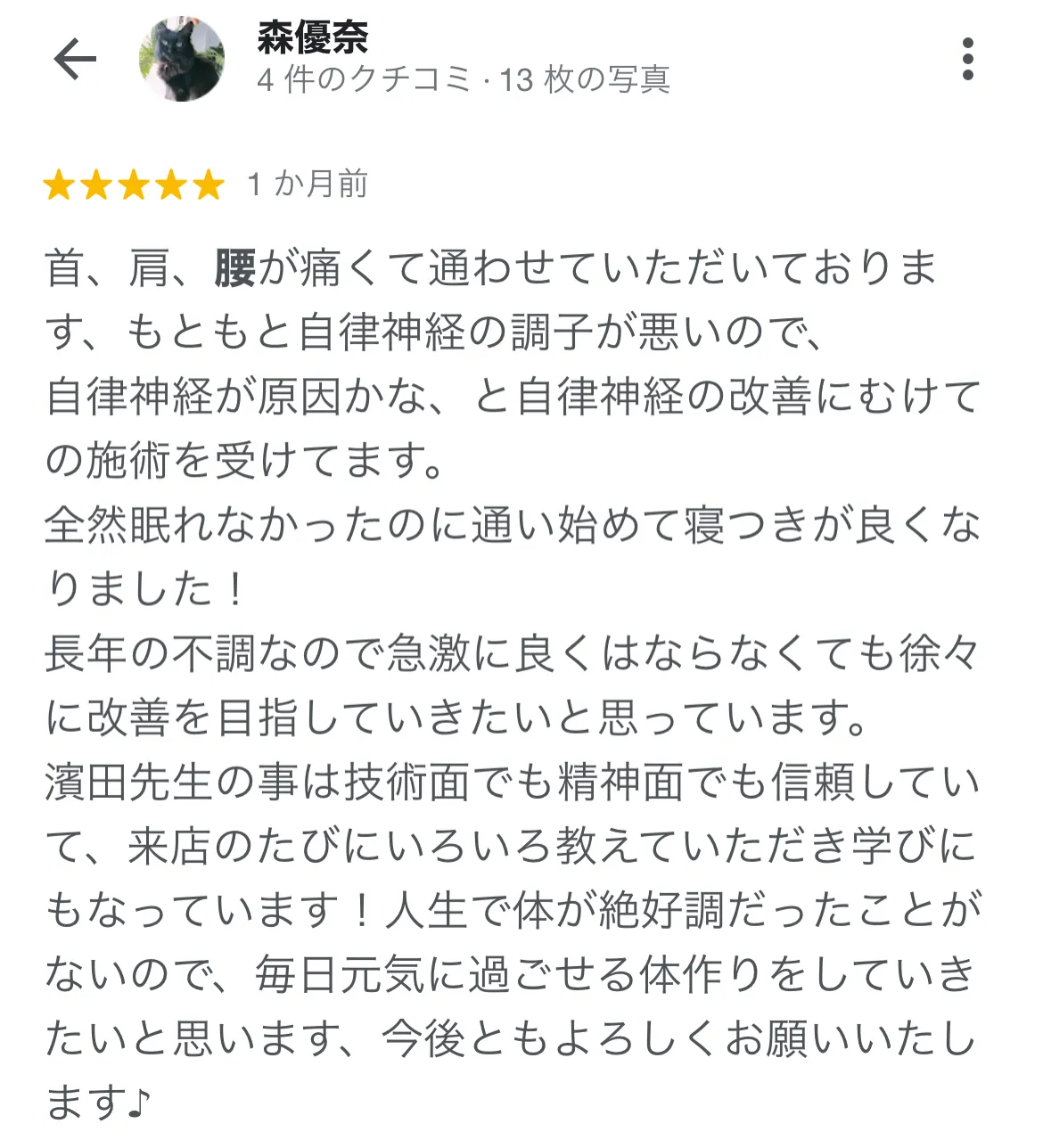Image resolution: width=1043 pixels, height=1148 pixels.
Task: Open the three-dot overflow menu
Action: (x=968, y=60)
